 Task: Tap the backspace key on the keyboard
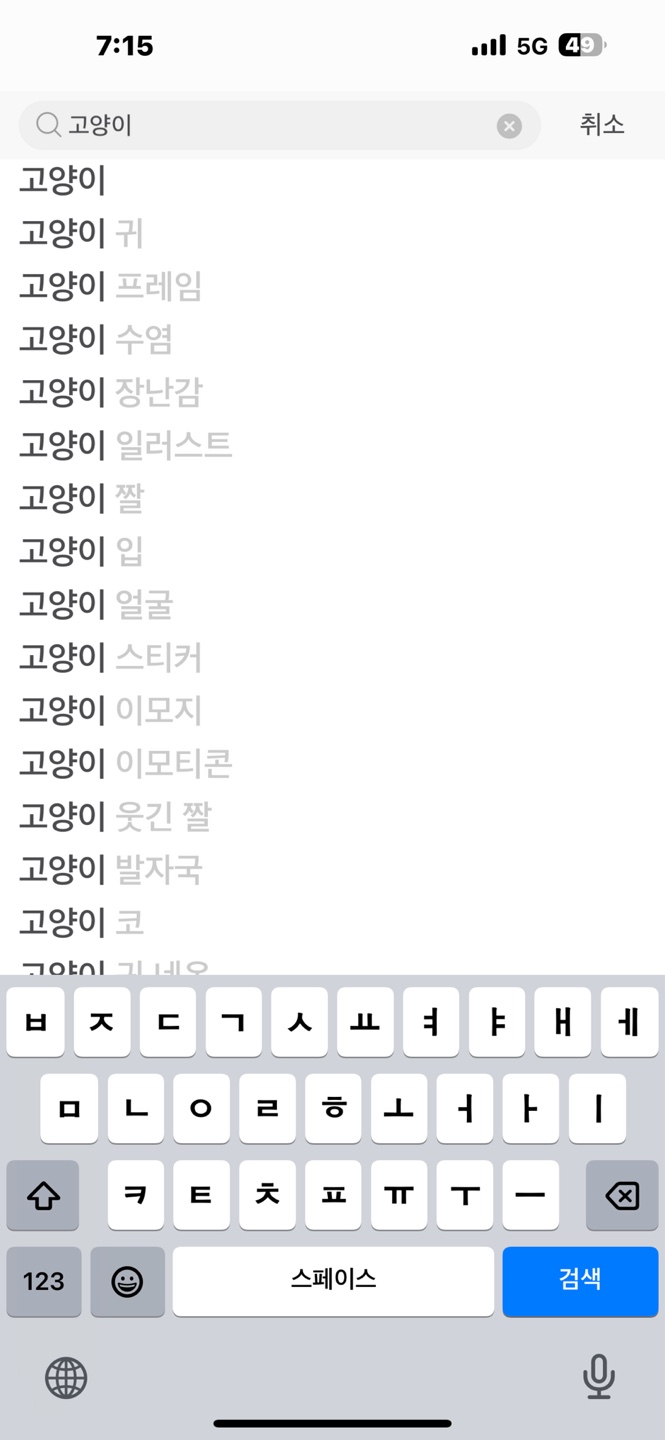click(622, 1195)
